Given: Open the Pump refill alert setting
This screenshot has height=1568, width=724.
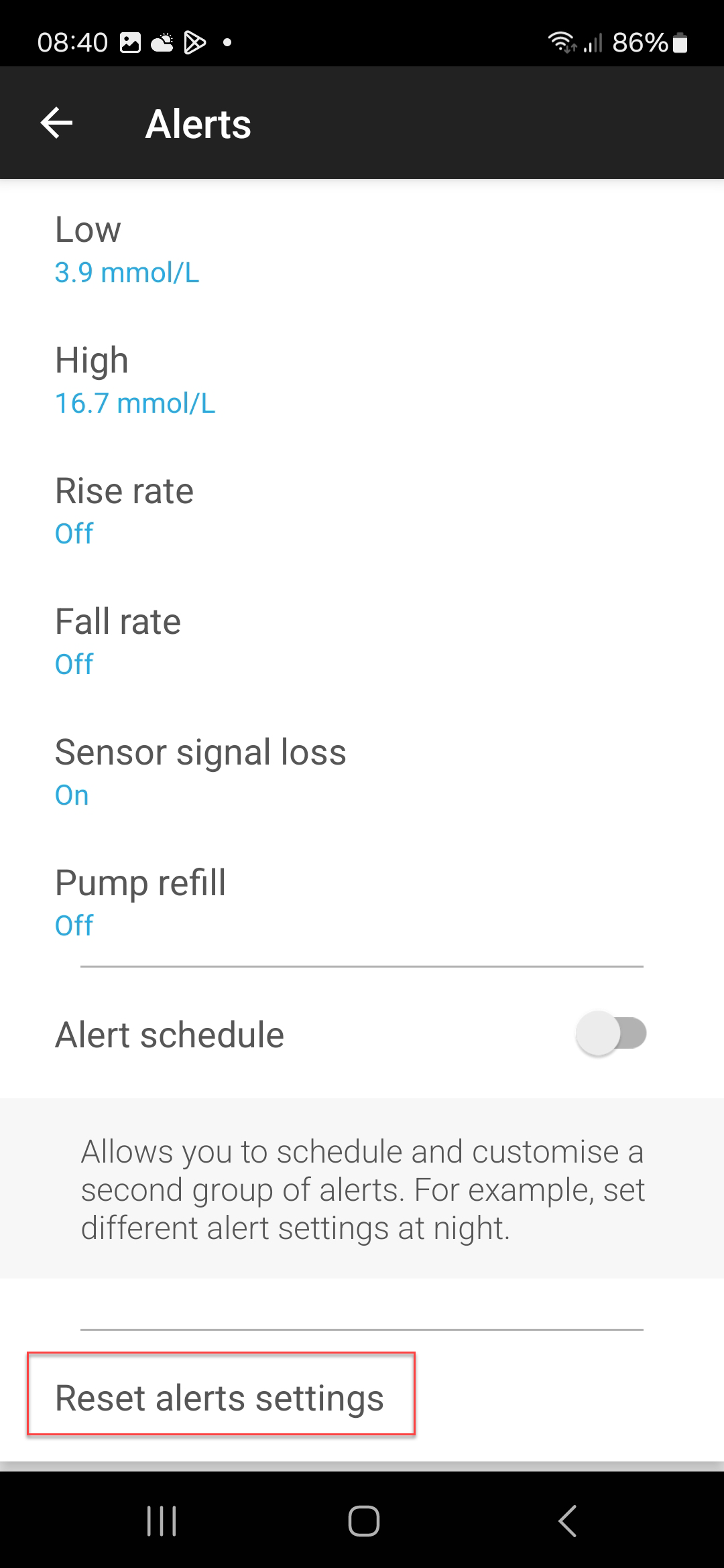Looking at the screenshot, I should (x=362, y=903).
